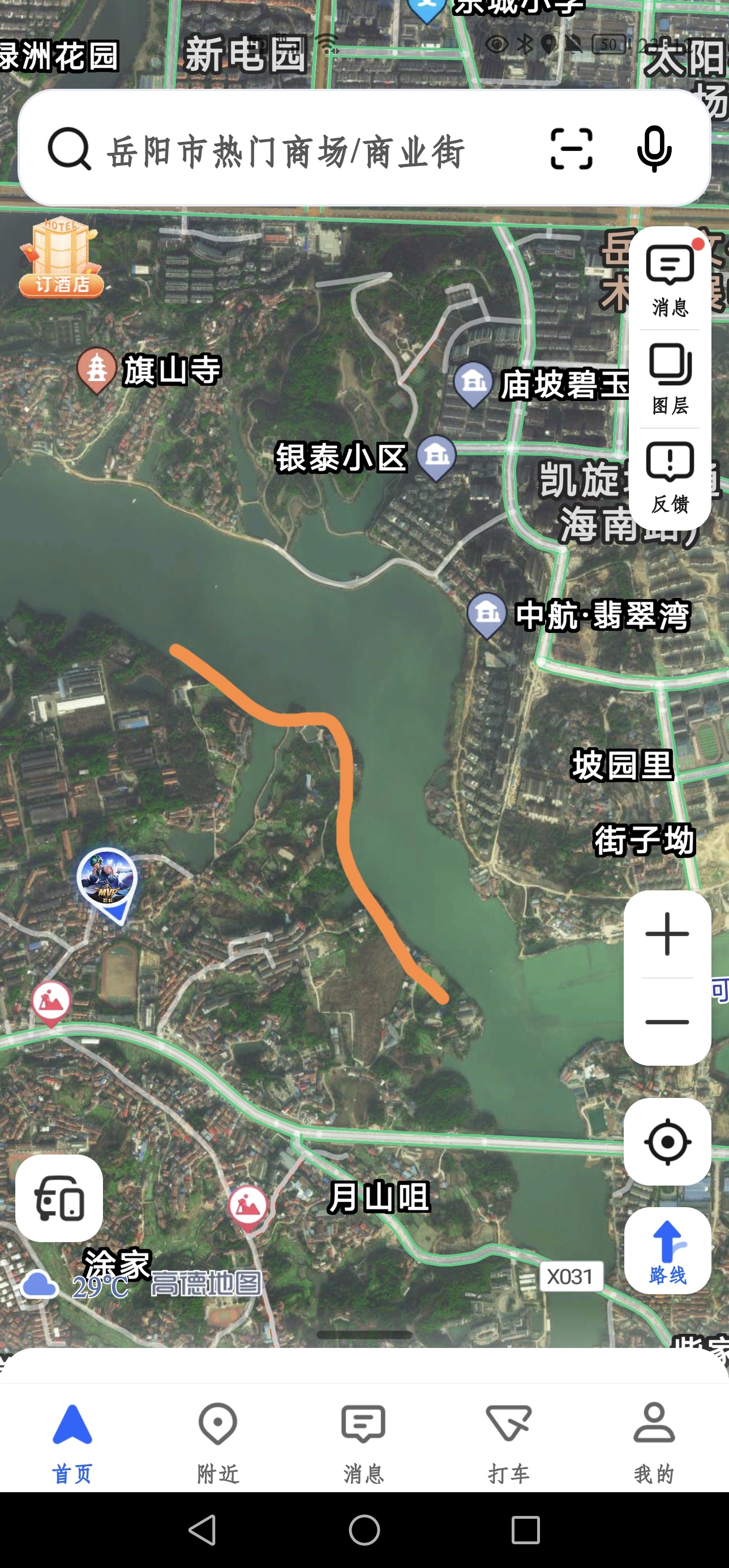This screenshot has width=729, height=1568.
Task: Switch to the 消息 bottom tab
Action: click(363, 1441)
